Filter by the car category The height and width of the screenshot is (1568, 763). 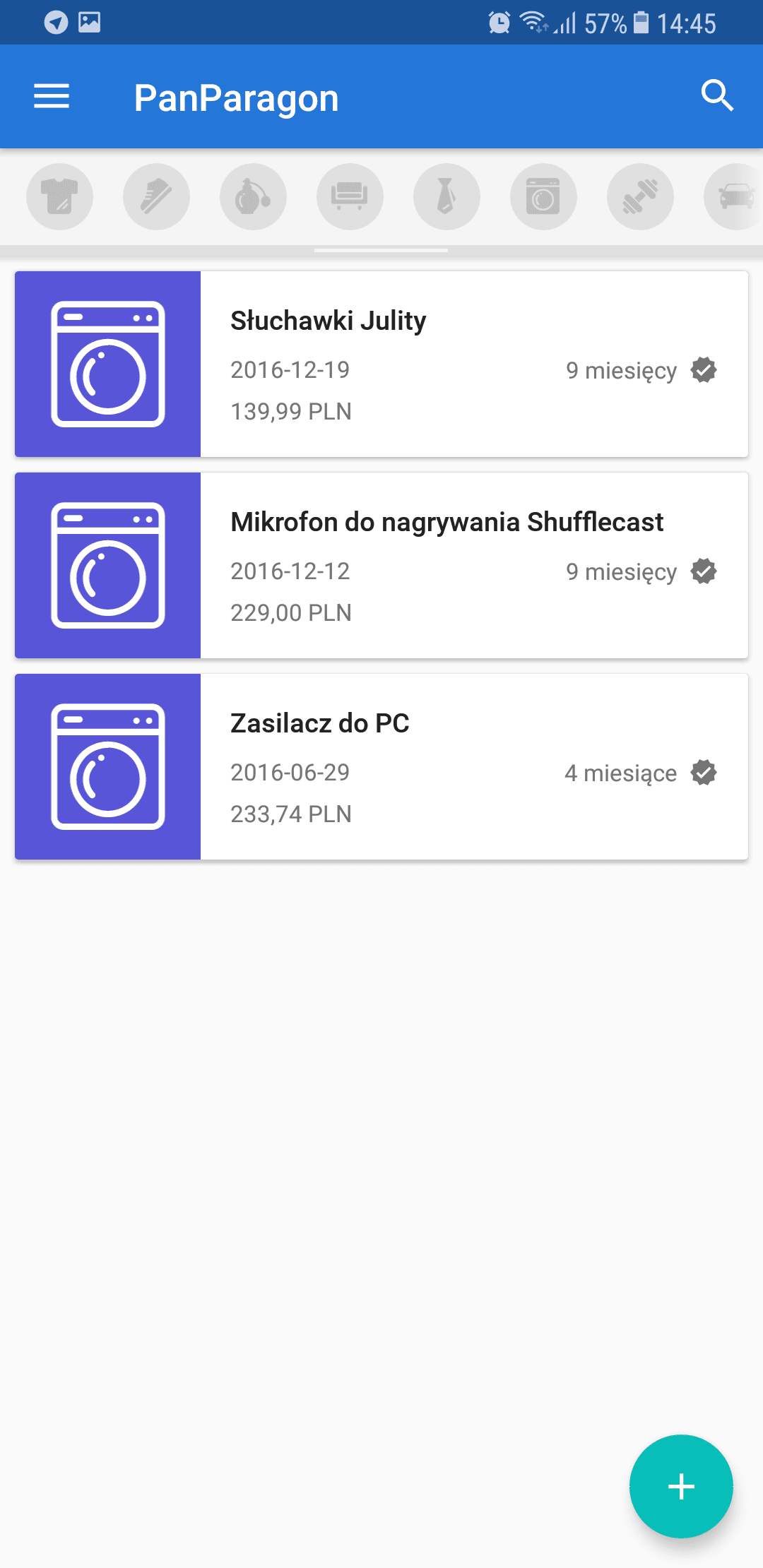tap(735, 196)
